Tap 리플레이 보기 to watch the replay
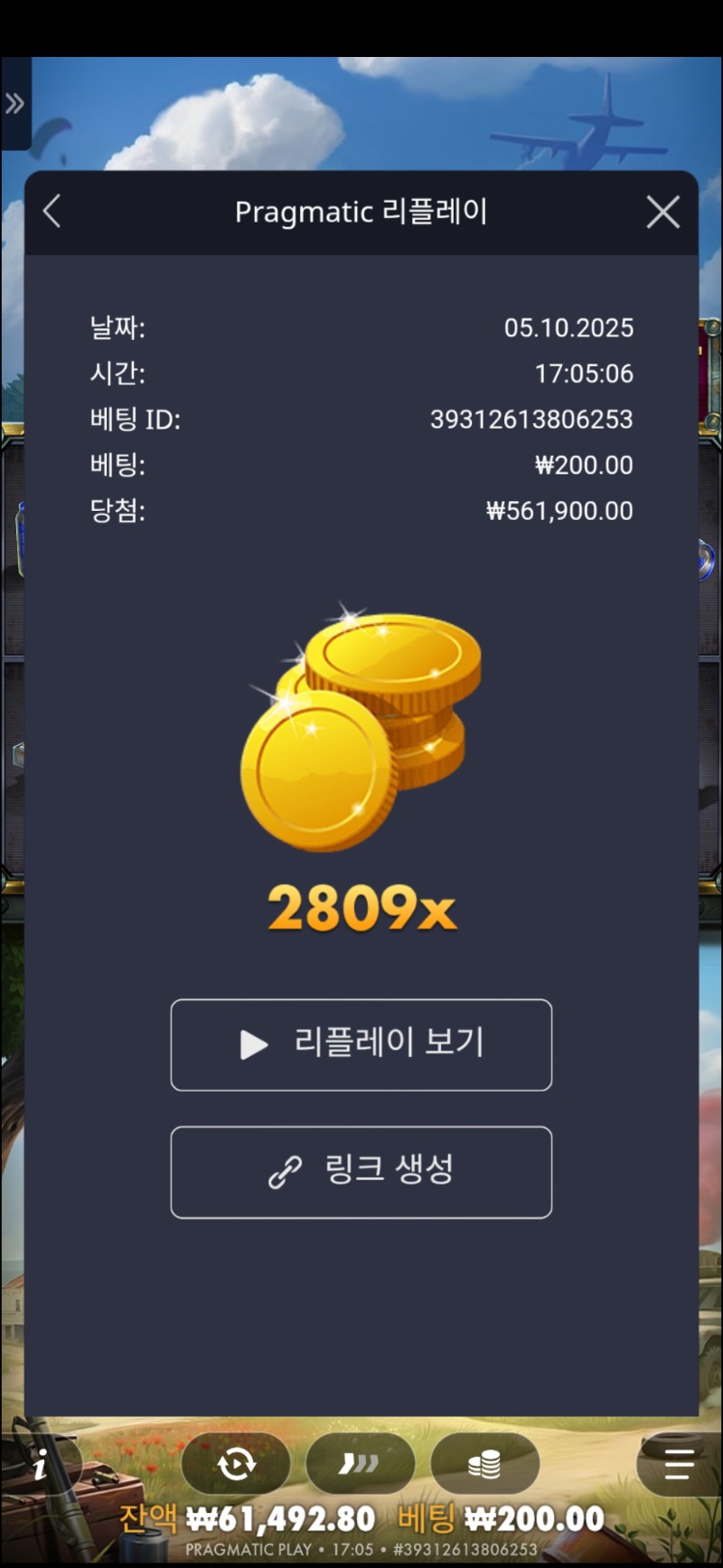 pyautogui.click(x=361, y=1044)
